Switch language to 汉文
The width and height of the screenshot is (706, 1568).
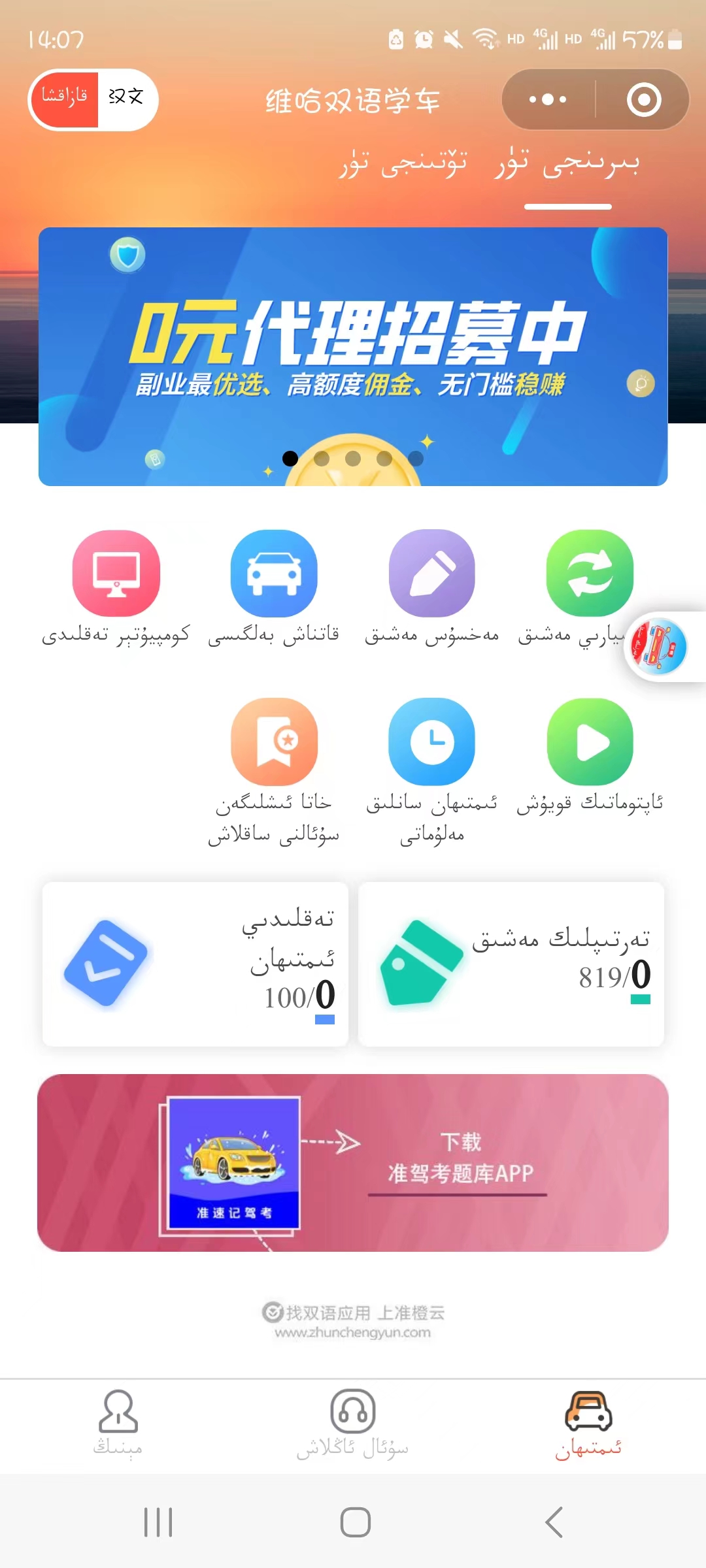(x=126, y=98)
